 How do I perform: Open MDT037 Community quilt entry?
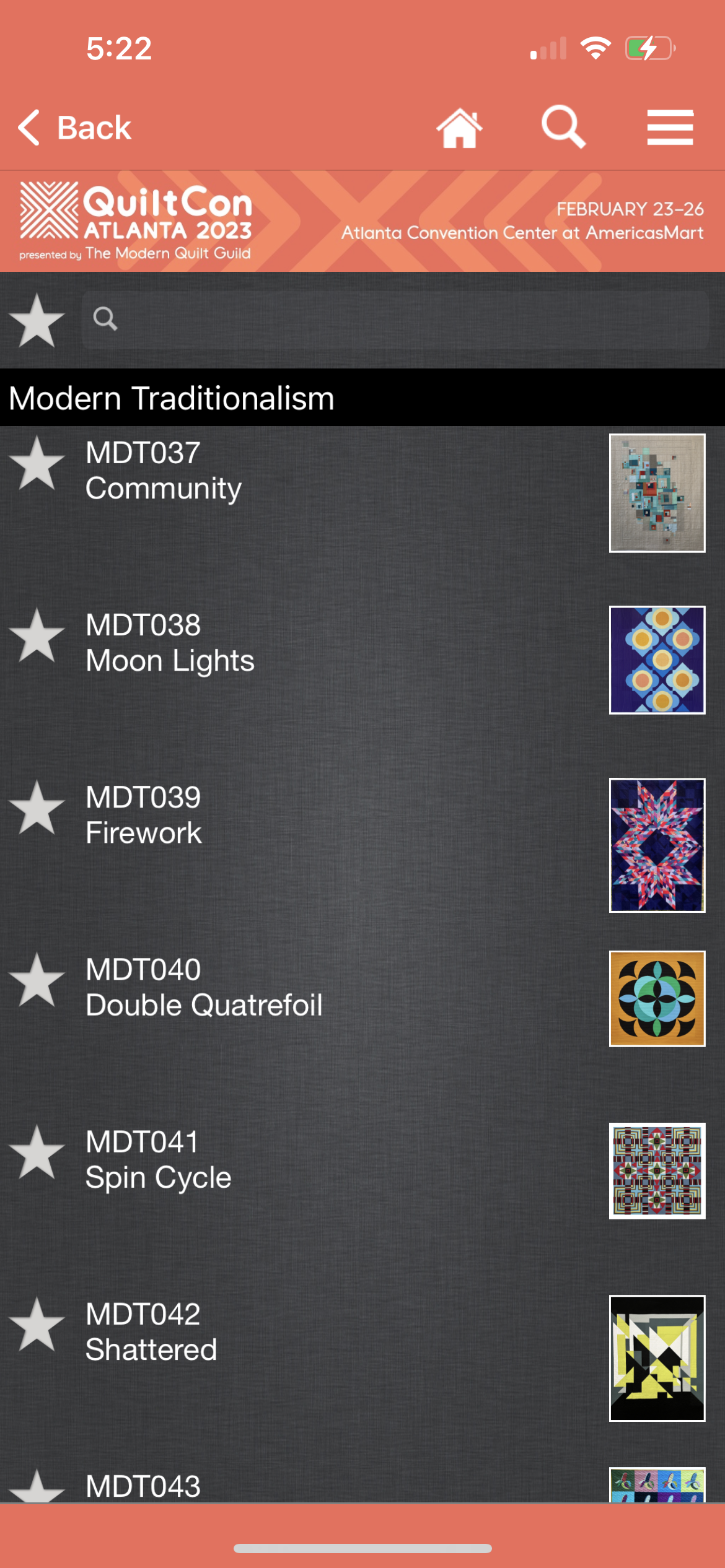point(164,471)
